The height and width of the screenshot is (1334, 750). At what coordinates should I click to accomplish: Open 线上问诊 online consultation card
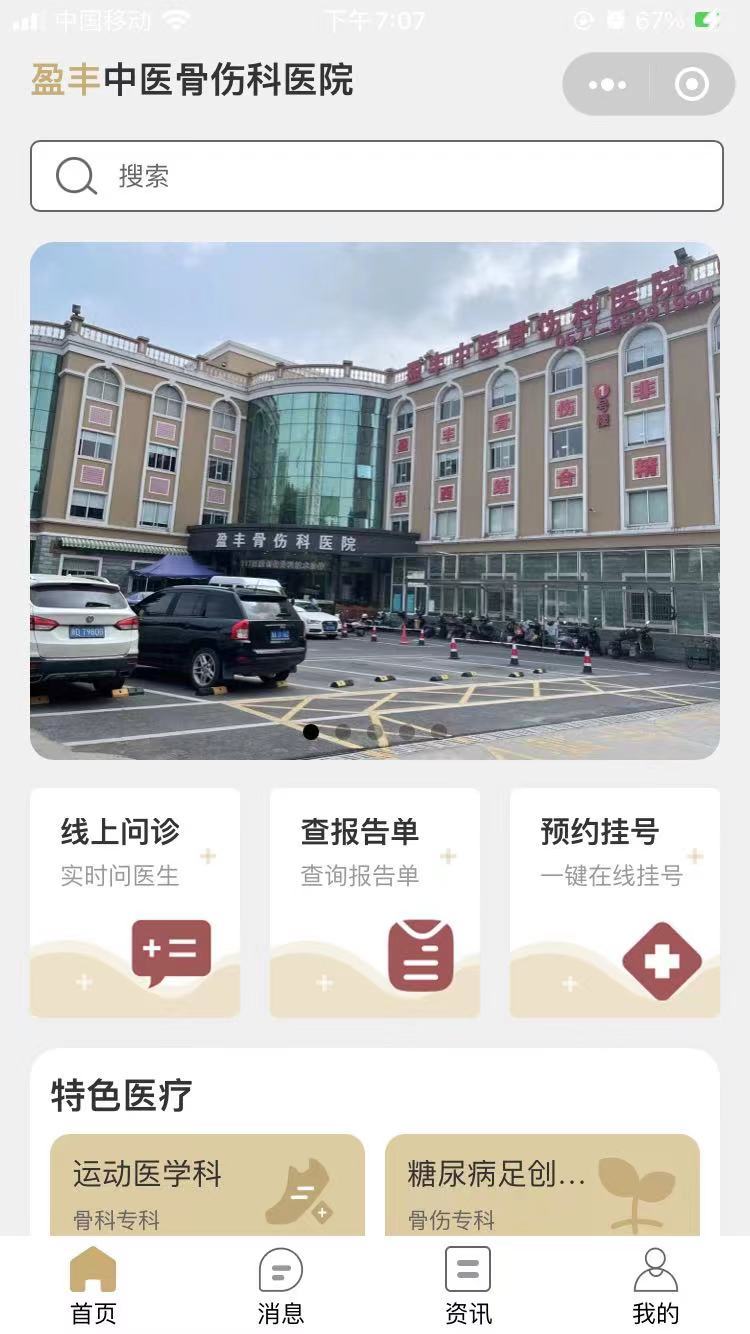[x=135, y=903]
